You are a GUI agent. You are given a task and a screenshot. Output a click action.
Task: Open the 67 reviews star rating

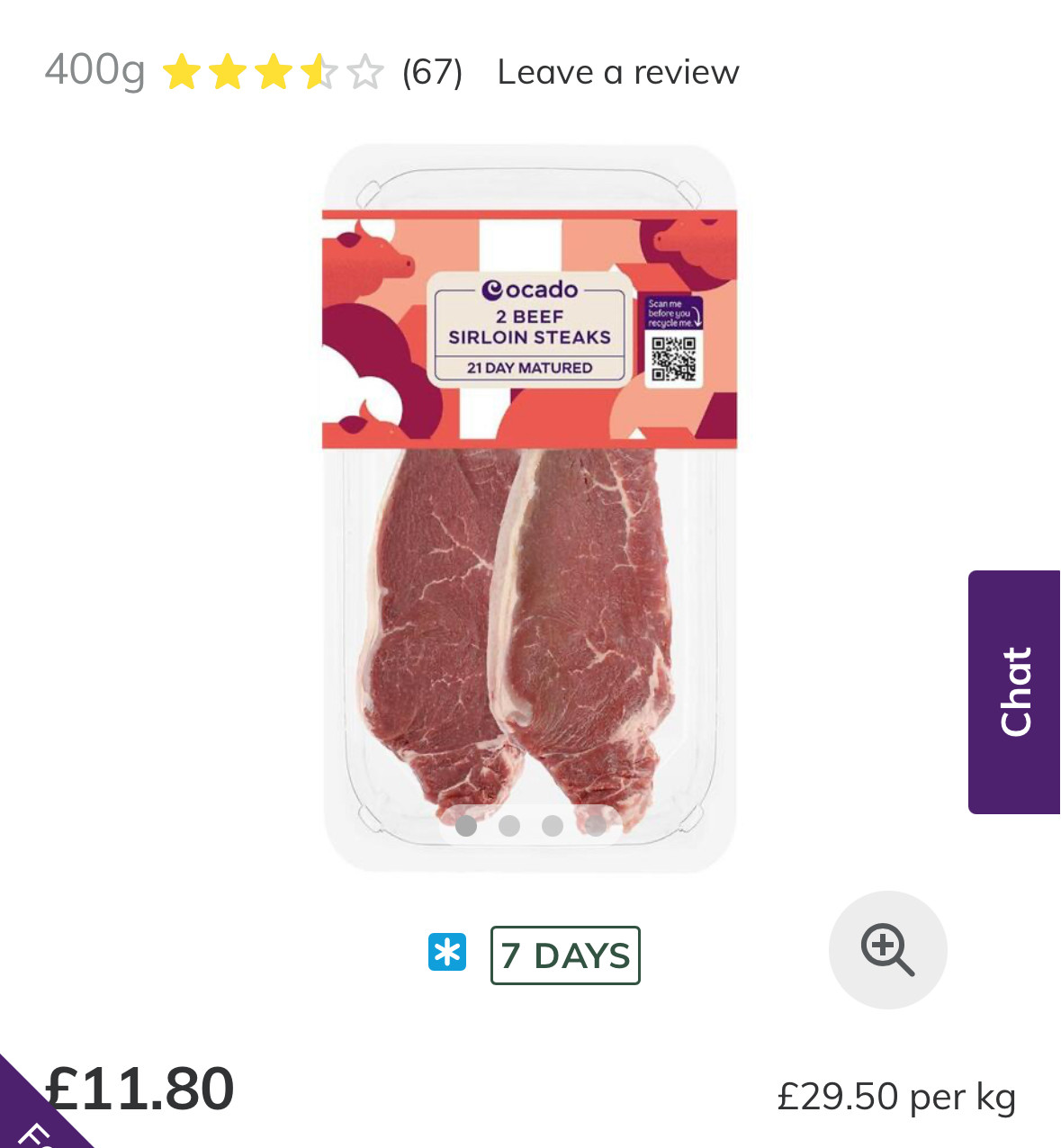pyautogui.click(x=310, y=72)
